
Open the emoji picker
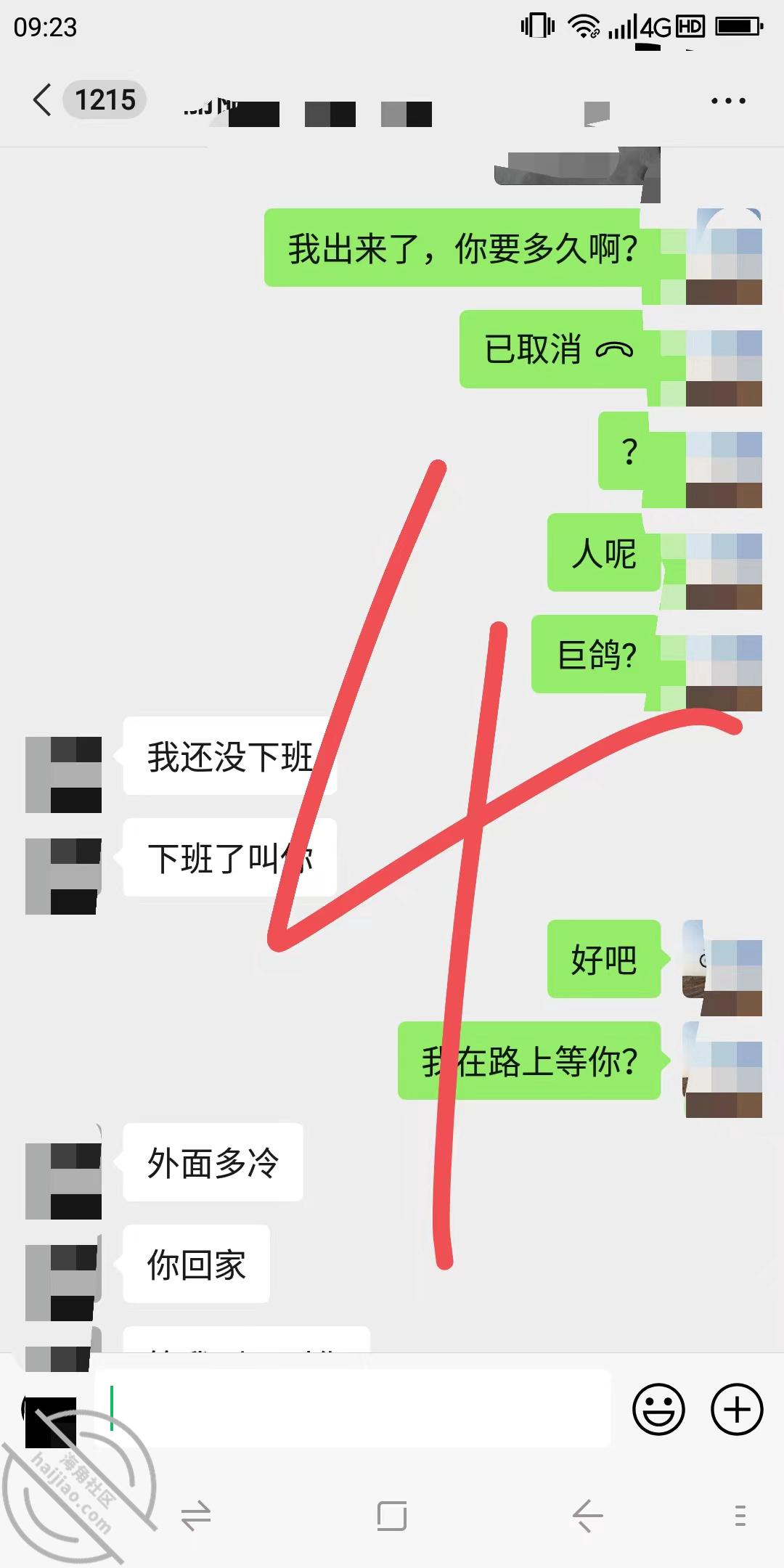click(x=658, y=1409)
